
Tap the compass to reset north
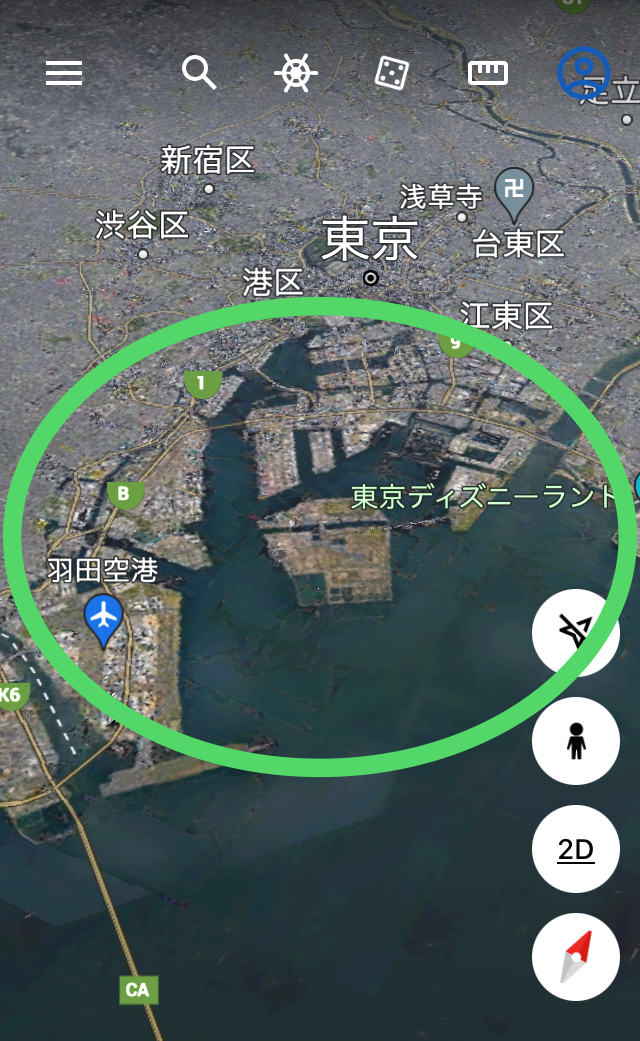pyautogui.click(x=576, y=957)
